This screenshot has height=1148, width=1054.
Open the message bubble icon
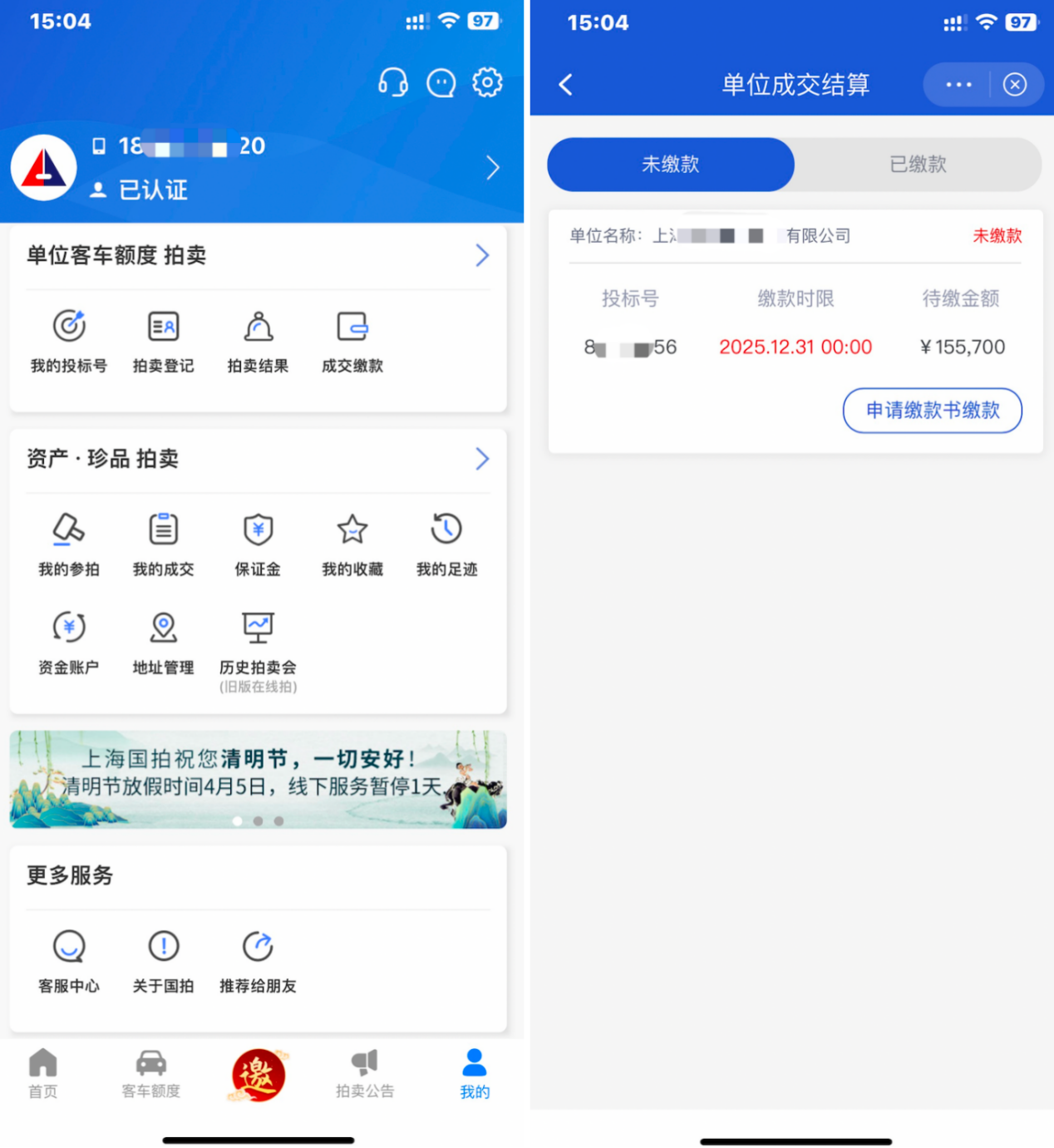pyautogui.click(x=441, y=83)
